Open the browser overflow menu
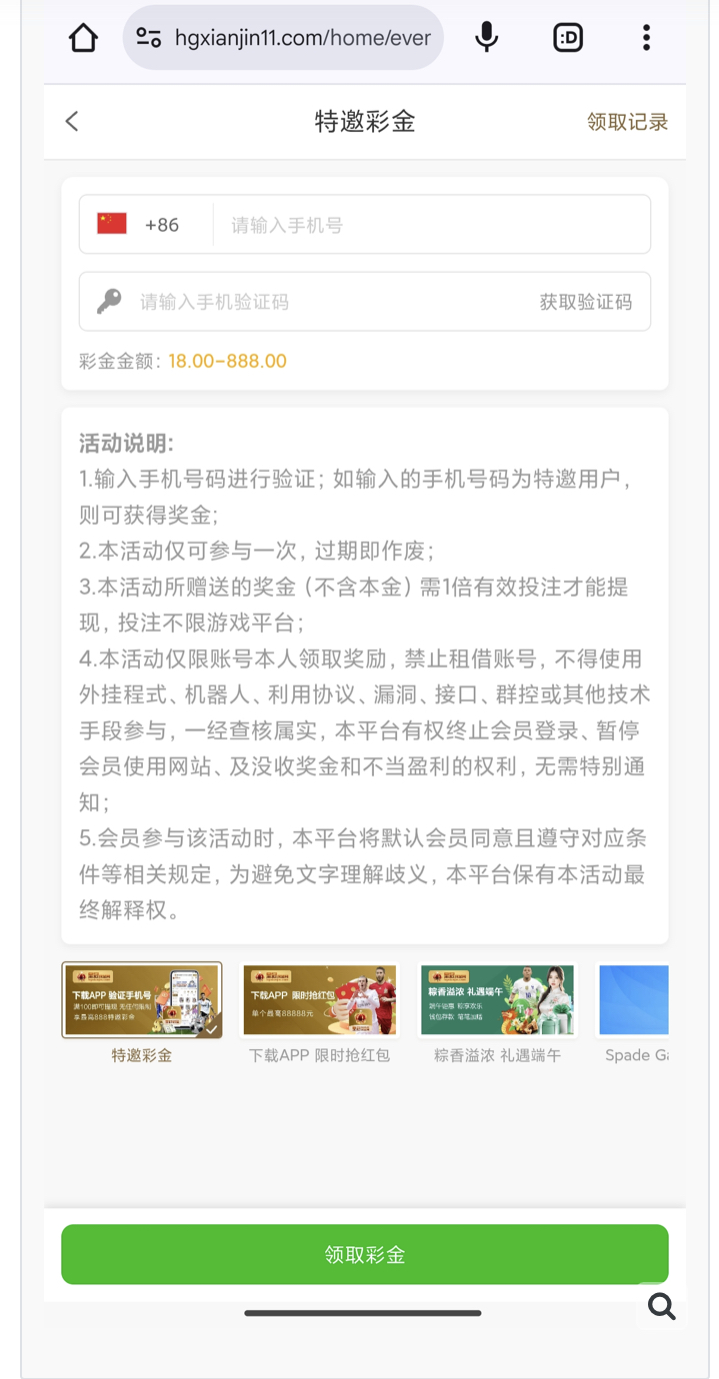 point(646,38)
